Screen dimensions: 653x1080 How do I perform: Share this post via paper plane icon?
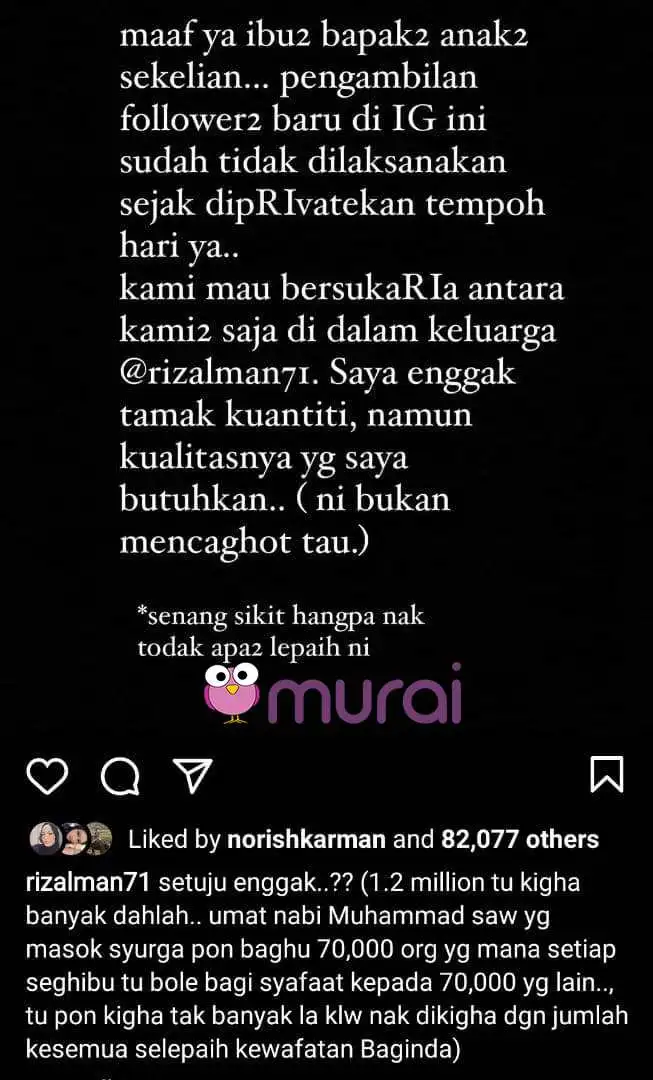coord(191,775)
